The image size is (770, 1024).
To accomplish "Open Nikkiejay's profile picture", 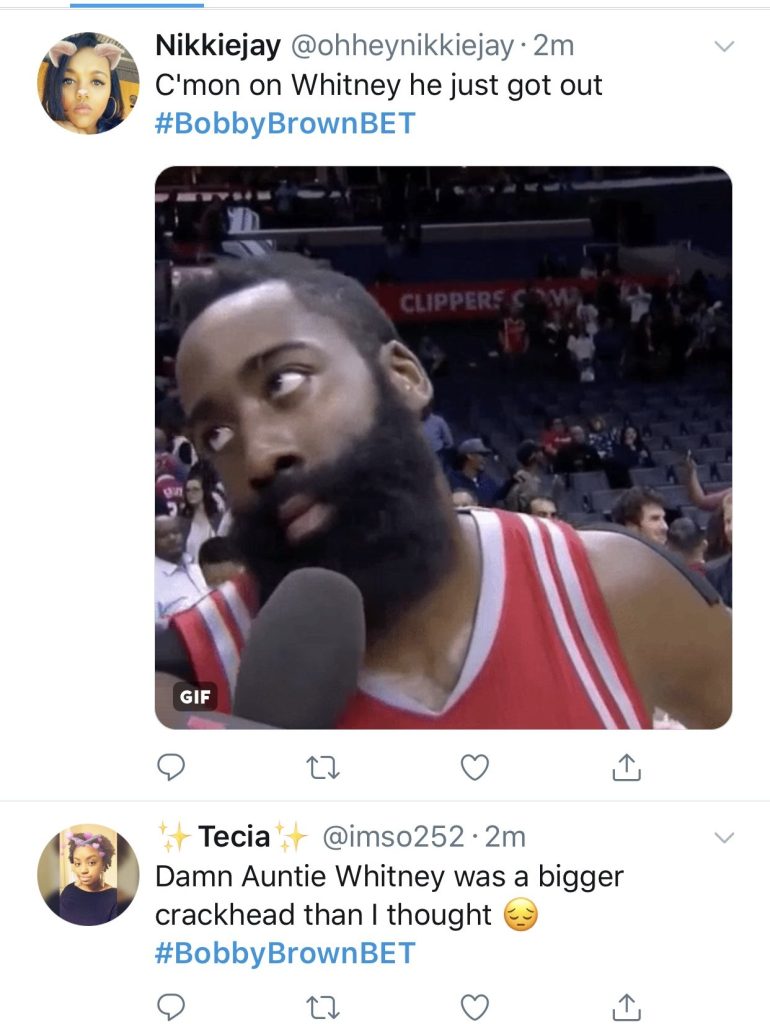I will click(87, 82).
